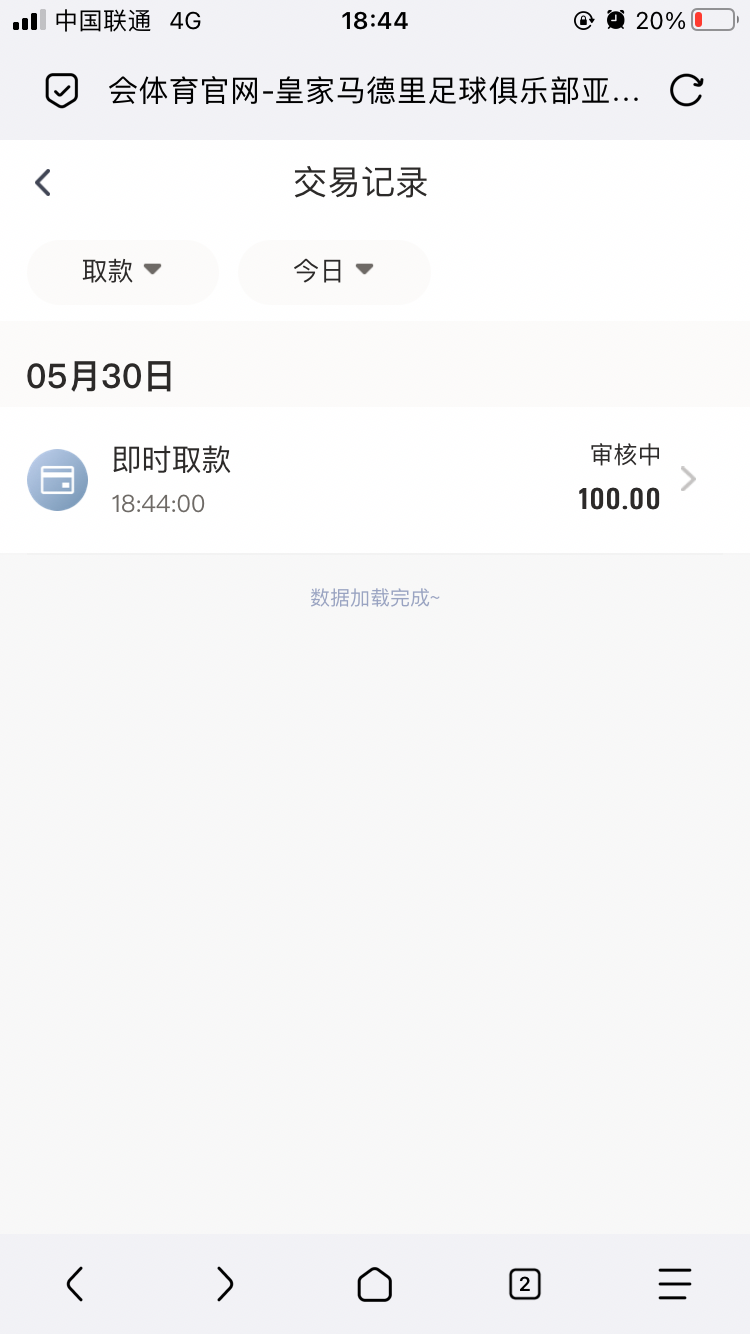Open the 取款 transaction type filter
The width and height of the screenshot is (750, 1334).
(x=122, y=271)
